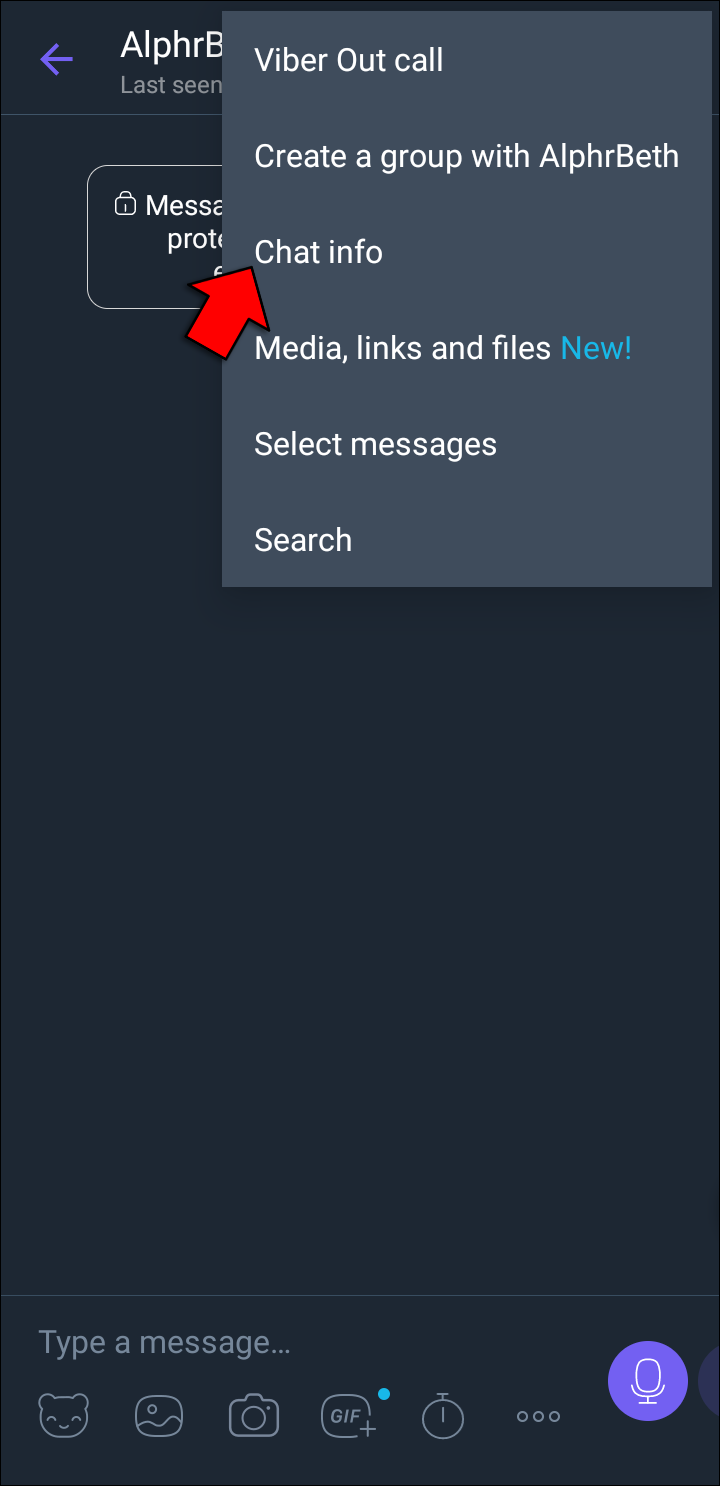Open Chat info
The height and width of the screenshot is (1486, 720).
click(x=318, y=253)
